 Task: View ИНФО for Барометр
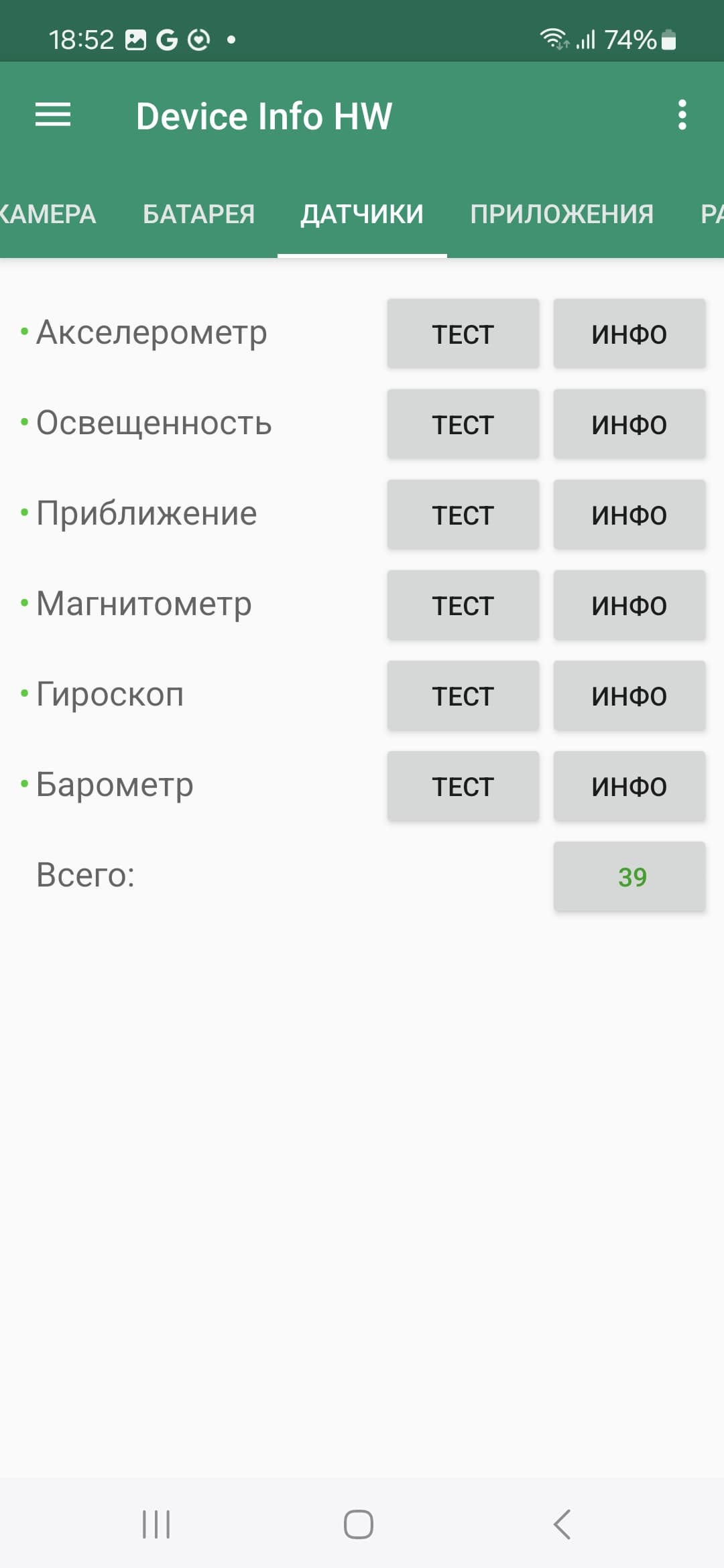pos(629,786)
